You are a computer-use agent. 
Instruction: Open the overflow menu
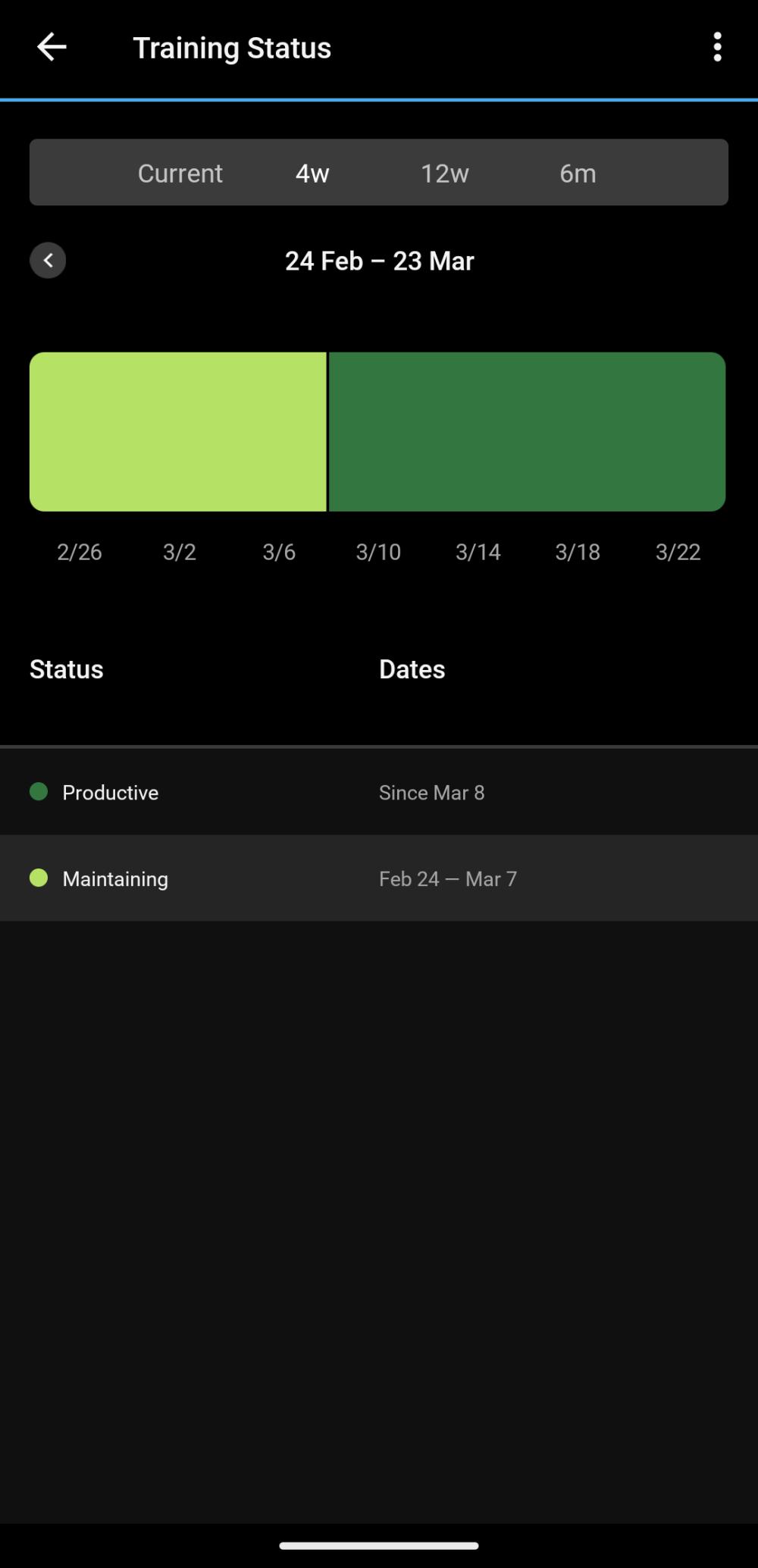click(717, 47)
